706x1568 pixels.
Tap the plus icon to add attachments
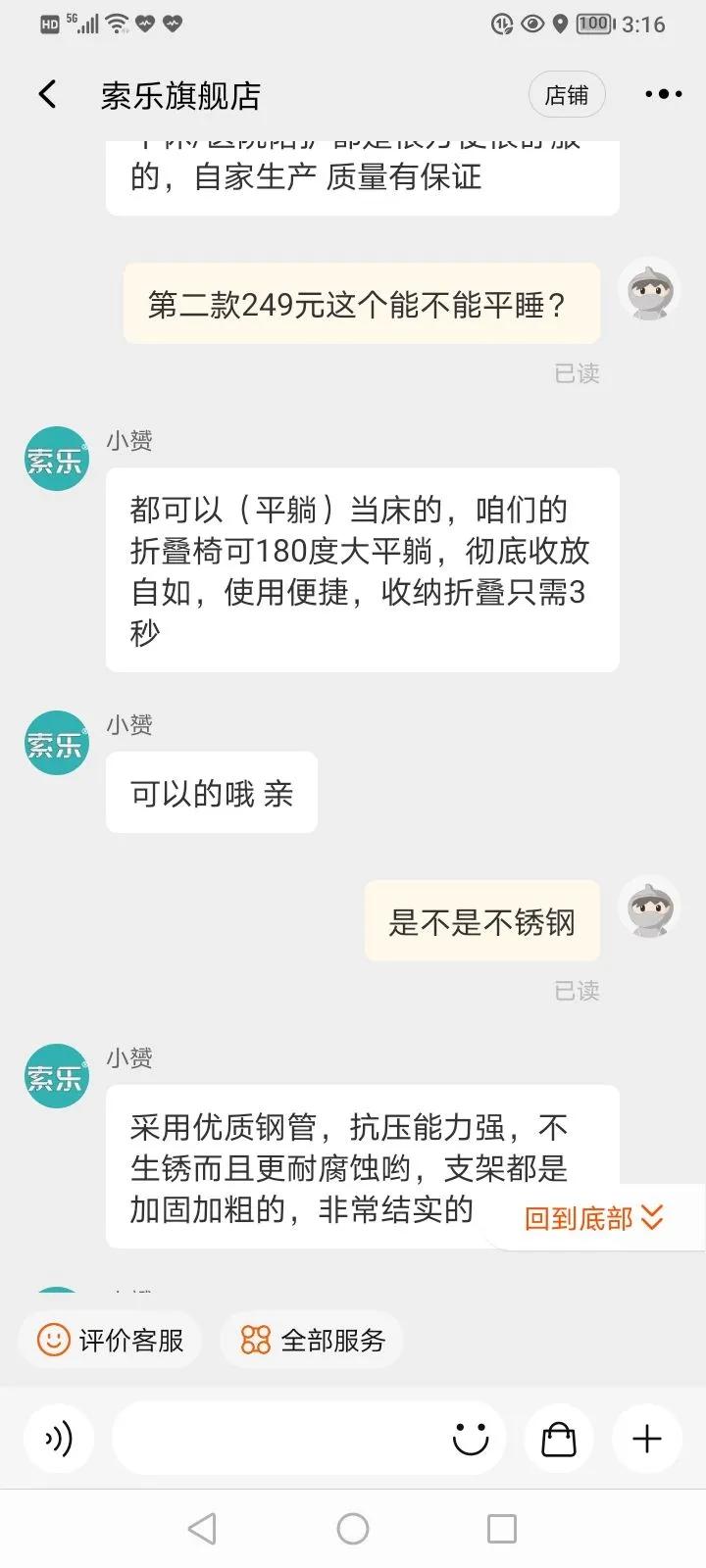pos(646,1439)
